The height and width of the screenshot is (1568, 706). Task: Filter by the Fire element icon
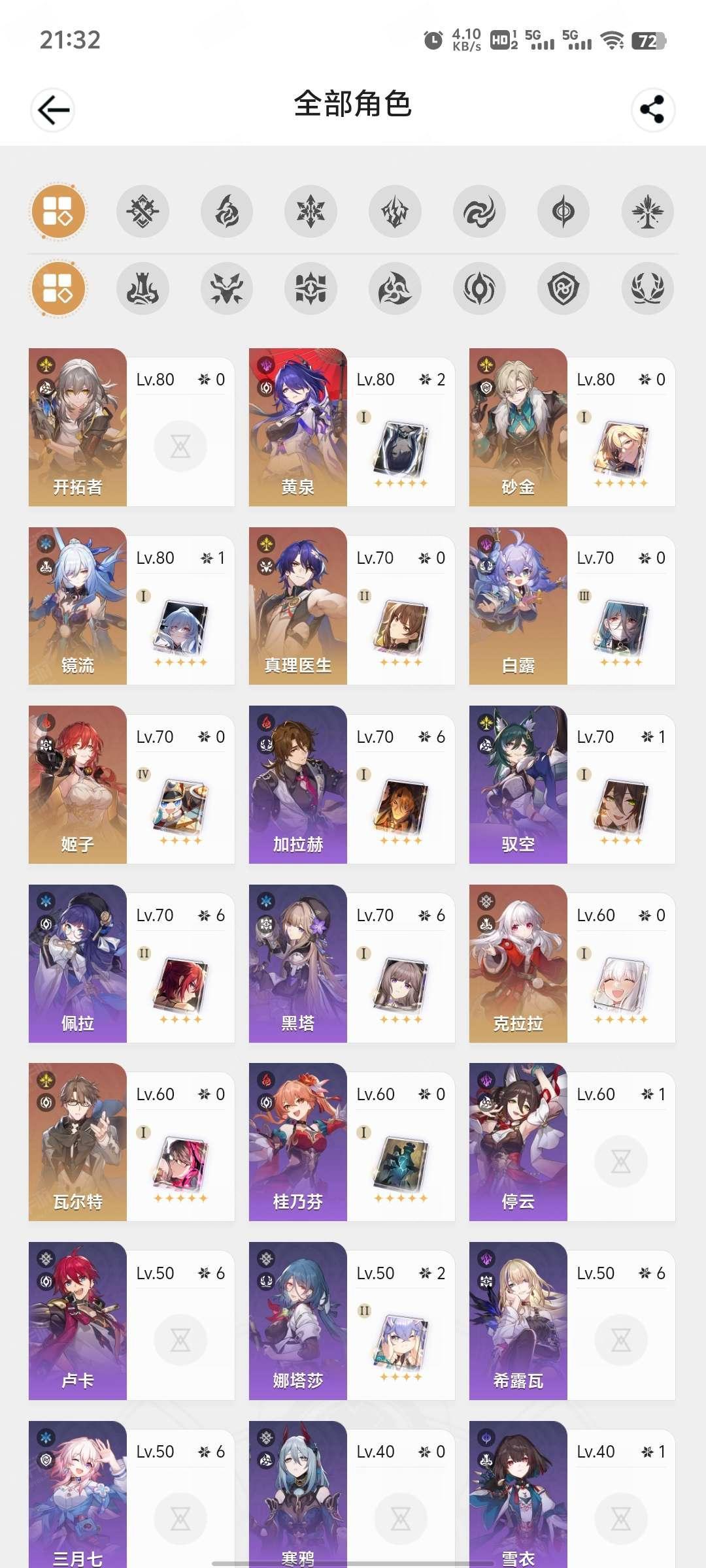[x=227, y=212]
